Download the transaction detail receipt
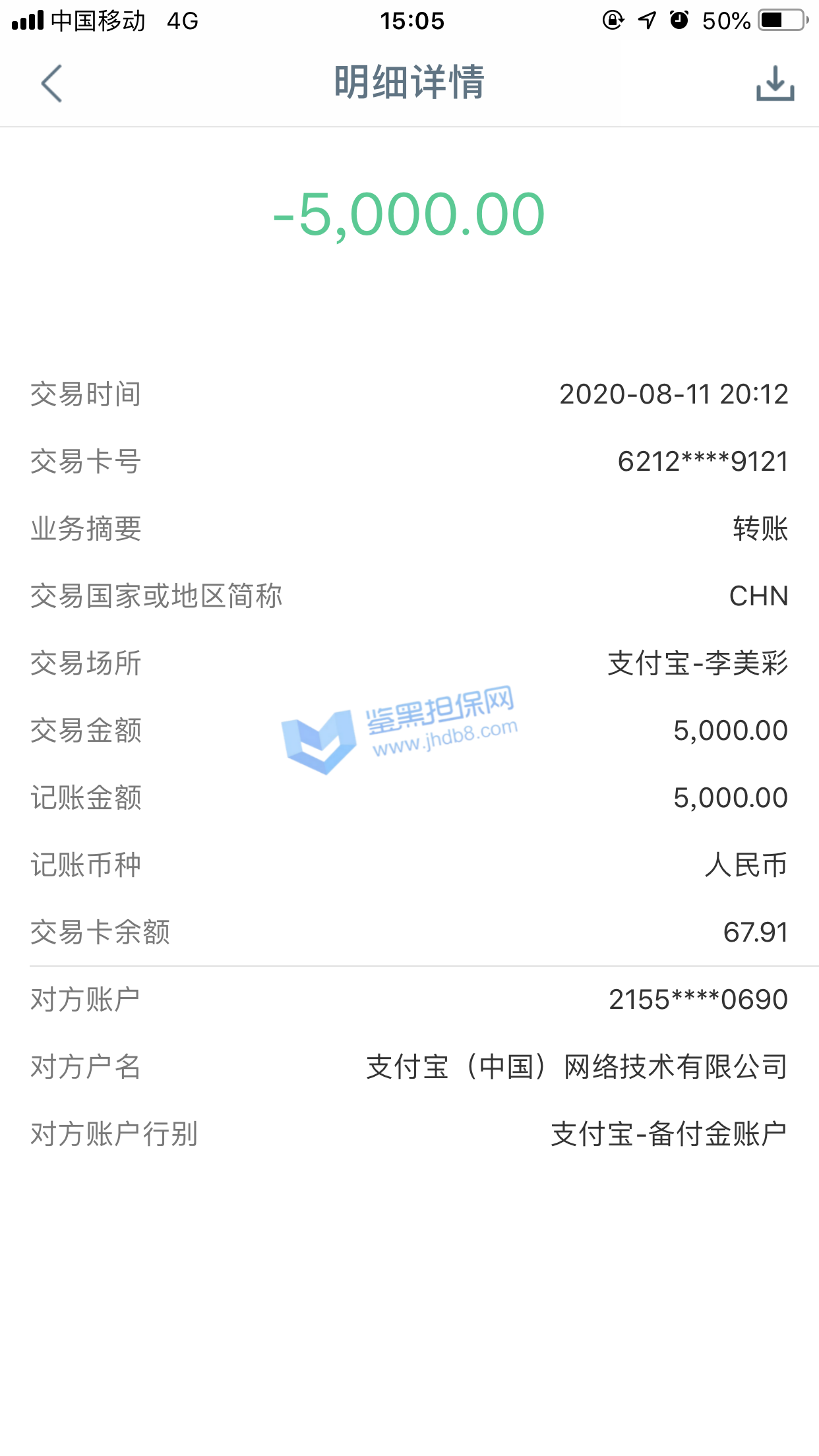Image resolution: width=819 pixels, height=1456 pixels. coord(775,83)
